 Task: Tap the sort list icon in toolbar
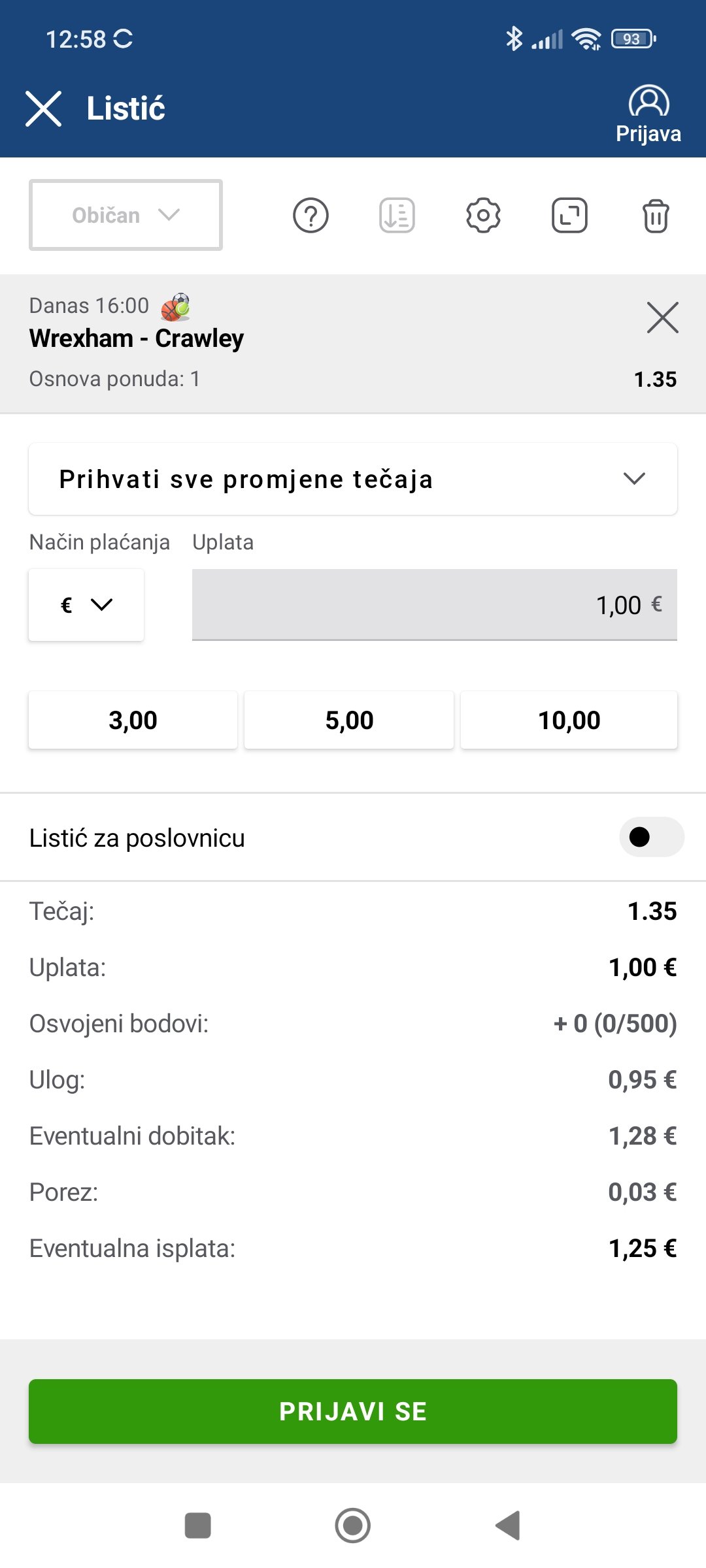tap(397, 216)
